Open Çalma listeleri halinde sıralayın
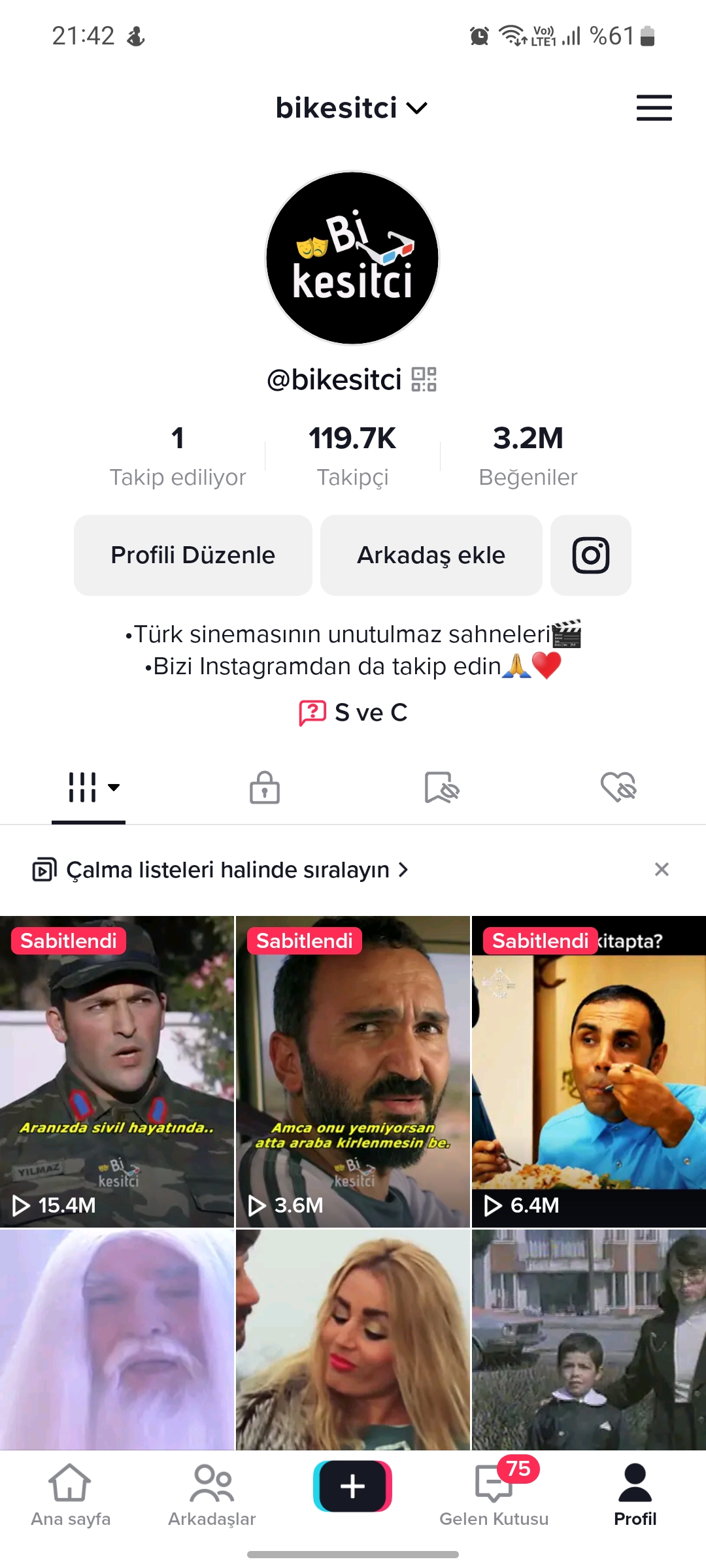Image resolution: width=706 pixels, height=1568 pixels. [x=220, y=870]
